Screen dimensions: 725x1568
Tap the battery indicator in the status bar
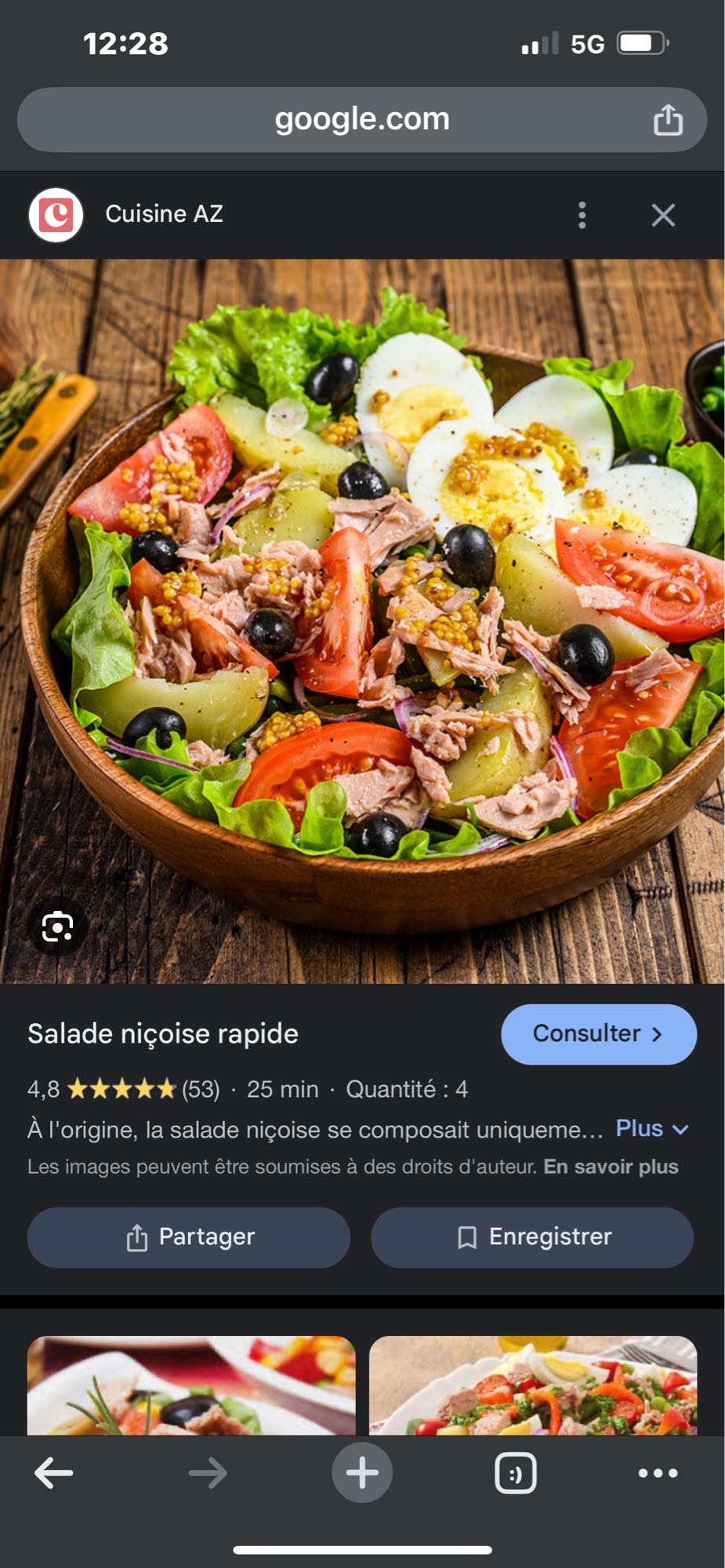point(641,45)
